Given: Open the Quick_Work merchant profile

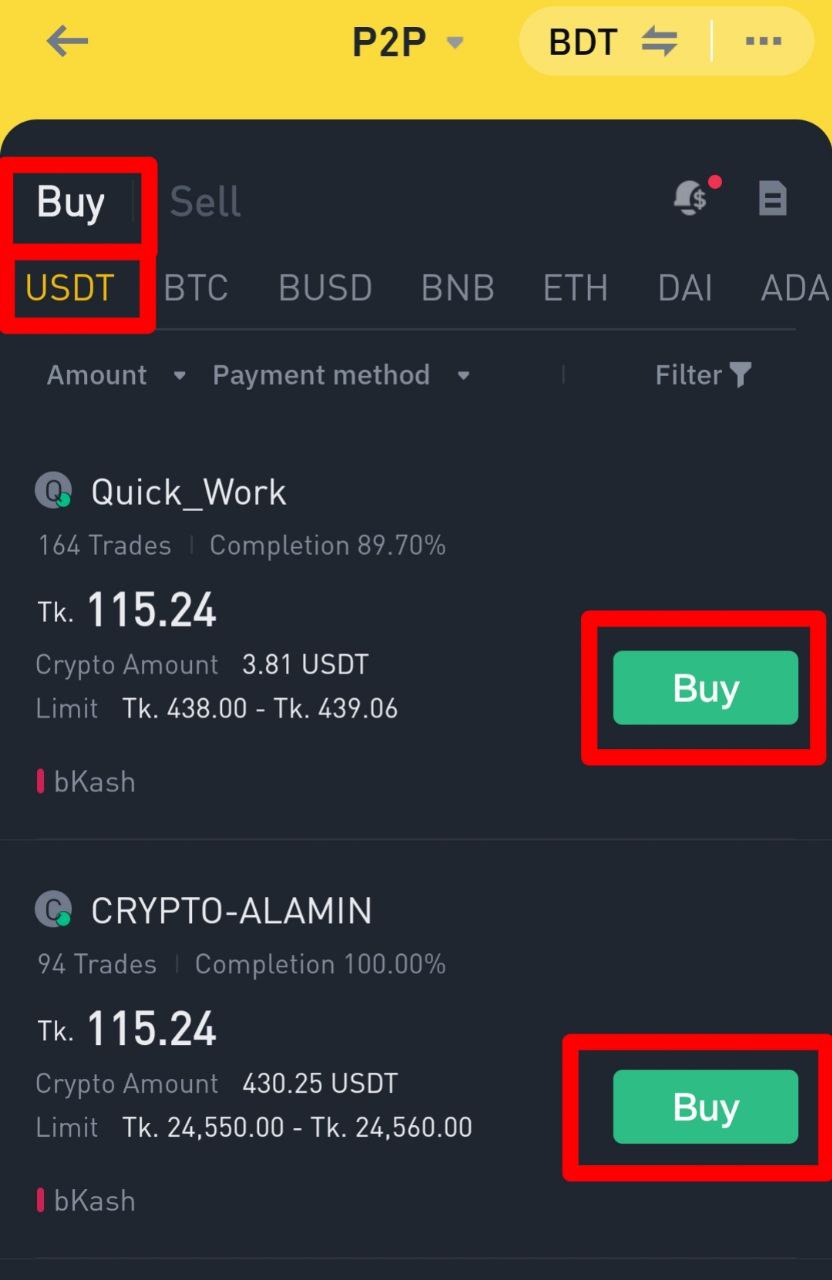Looking at the screenshot, I should click(x=187, y=492).
